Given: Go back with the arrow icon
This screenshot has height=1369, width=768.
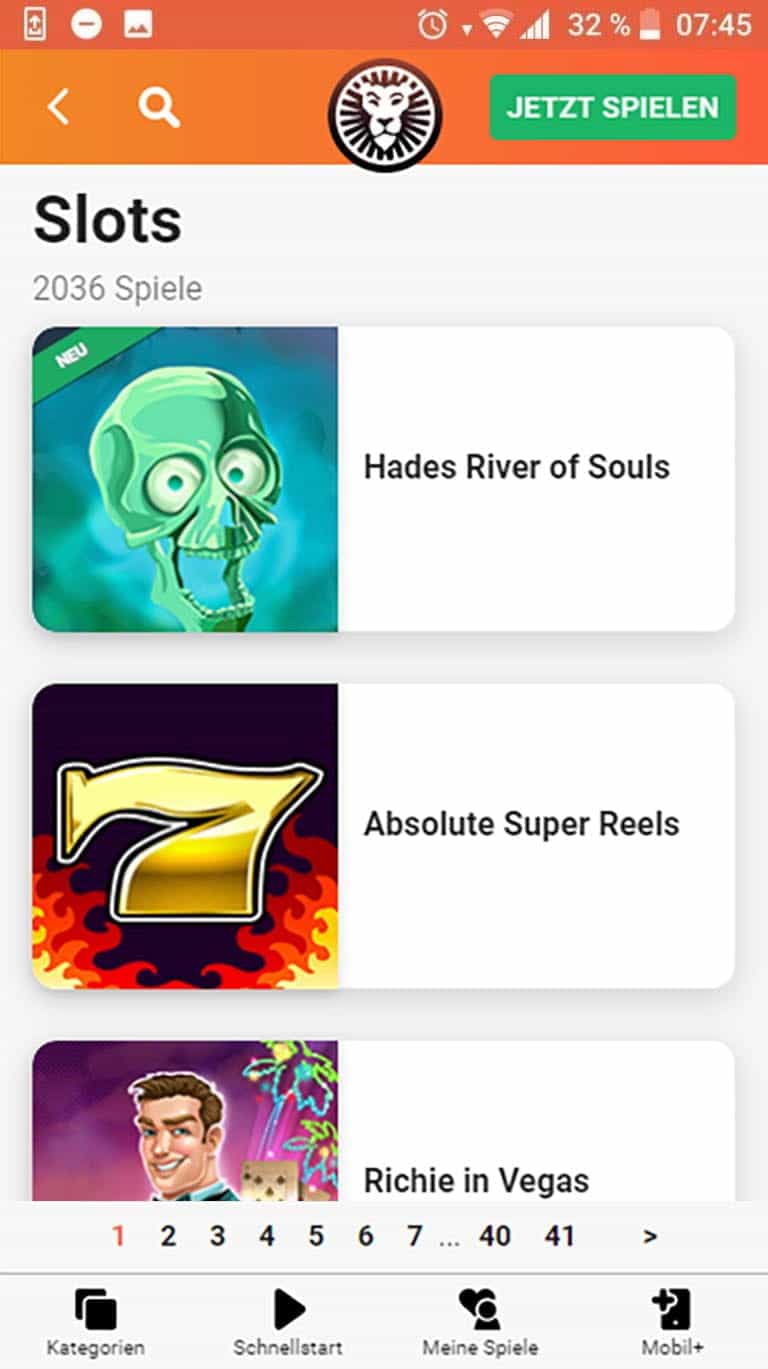Looking at the screenshot, I should [x=59, y=106].
